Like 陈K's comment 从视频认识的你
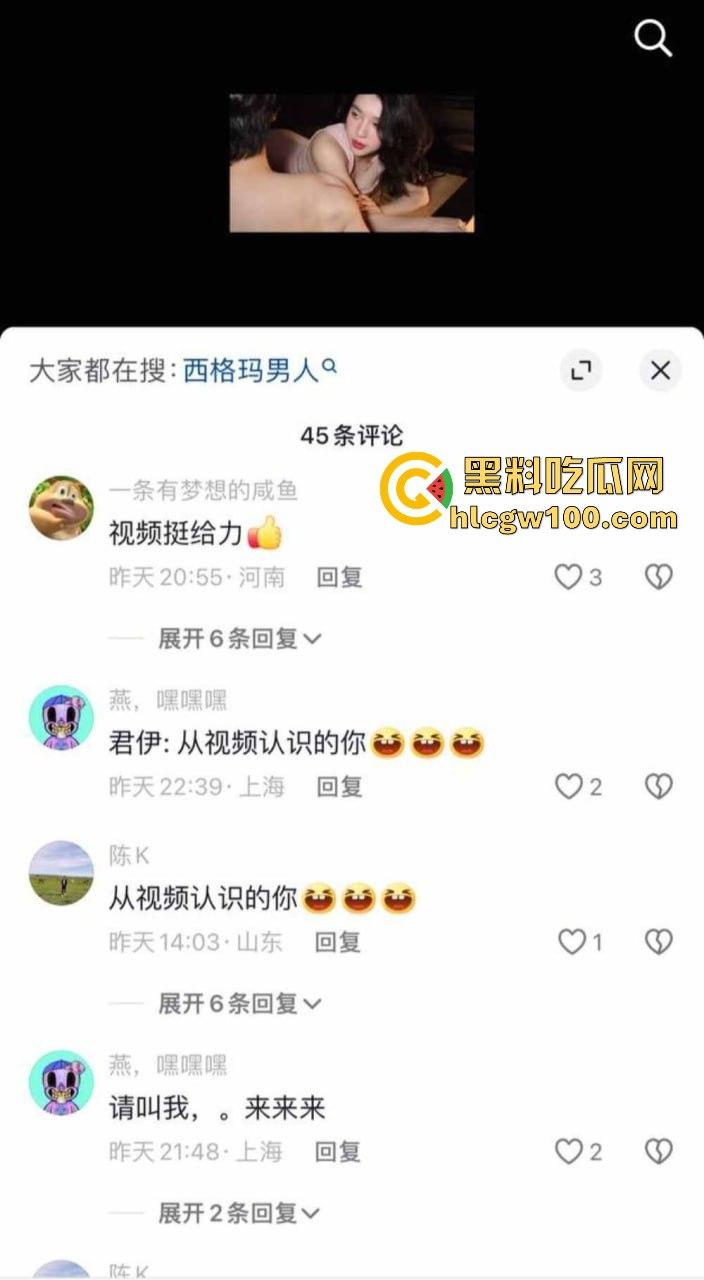 572,942
